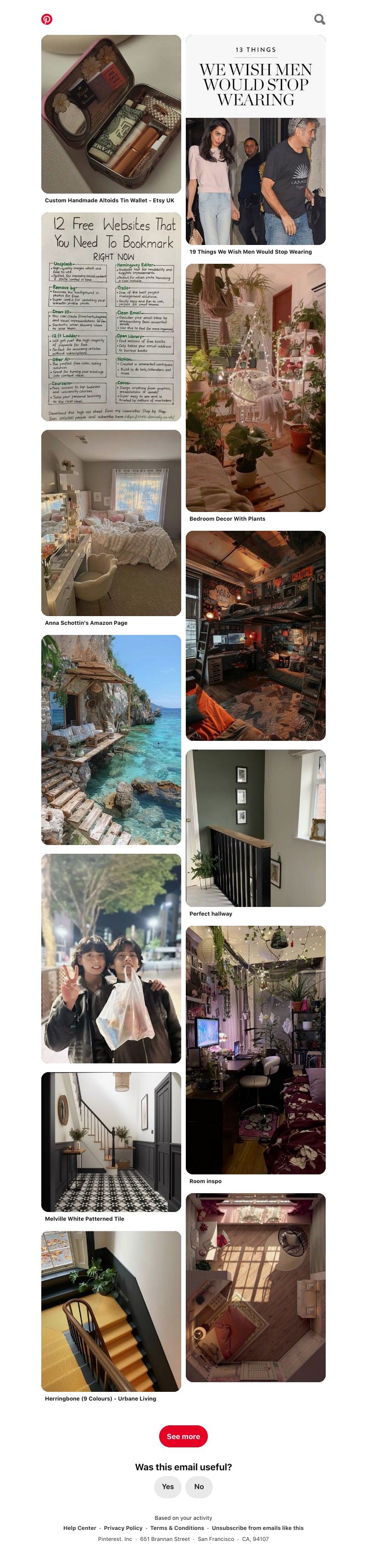Open the Room inspo pin
Viewport: 367px width, 1568px height.
click(x=255, y=1050)
